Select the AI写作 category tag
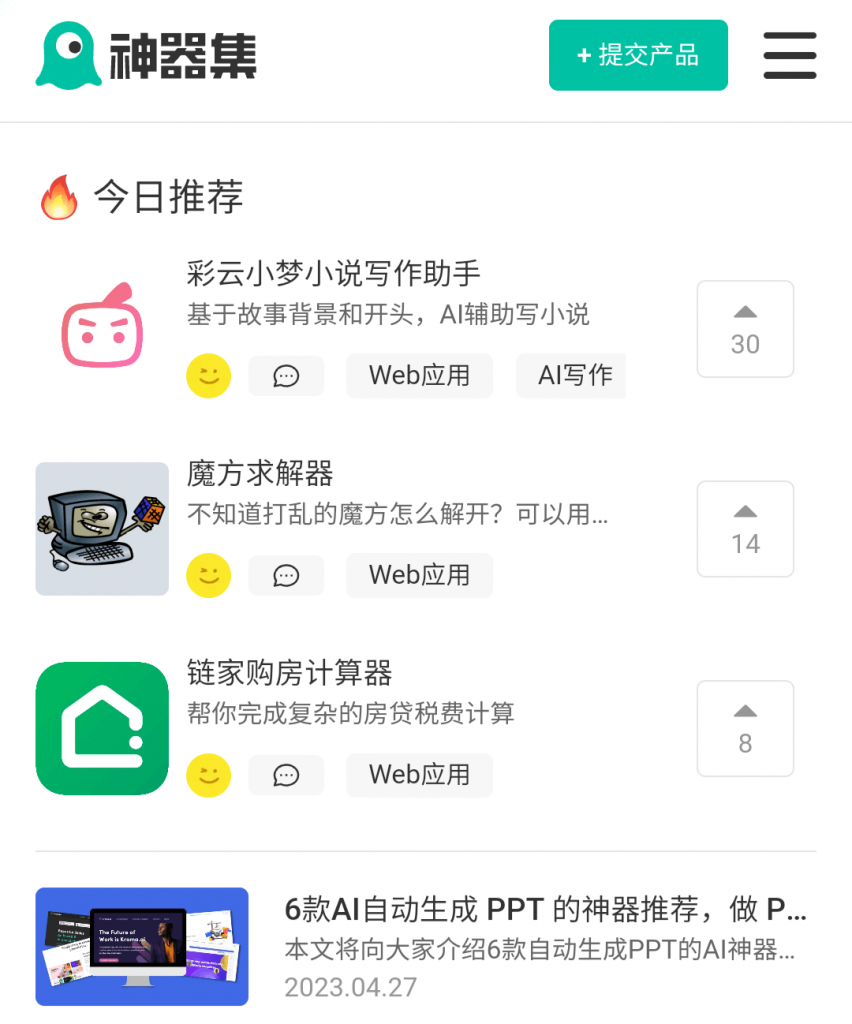 pyautogui.click(x=571, y=376)
